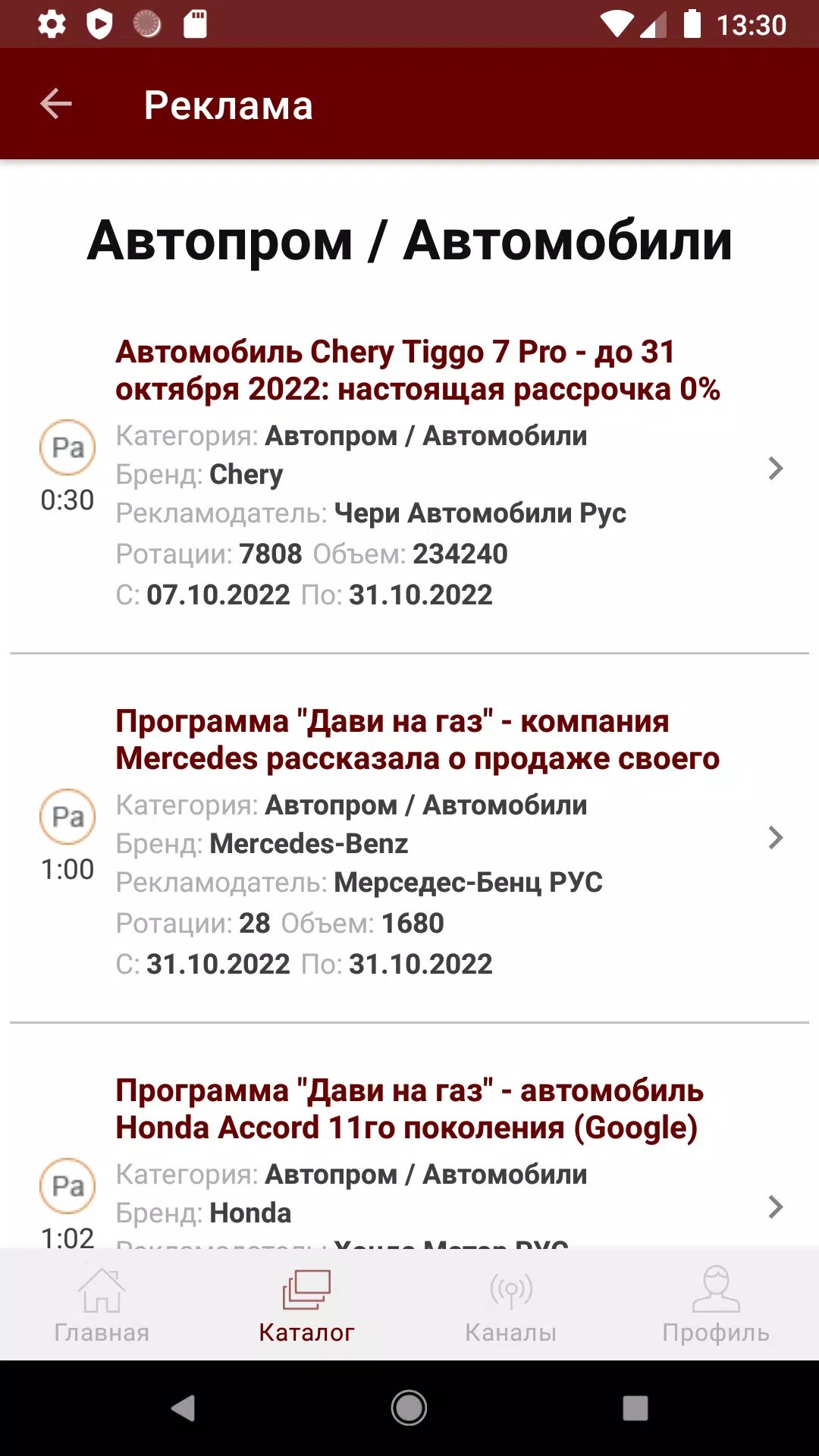This screenshot has width=819, height=1456.
Task: Tap the system back button
Action: pos(183,1408)
